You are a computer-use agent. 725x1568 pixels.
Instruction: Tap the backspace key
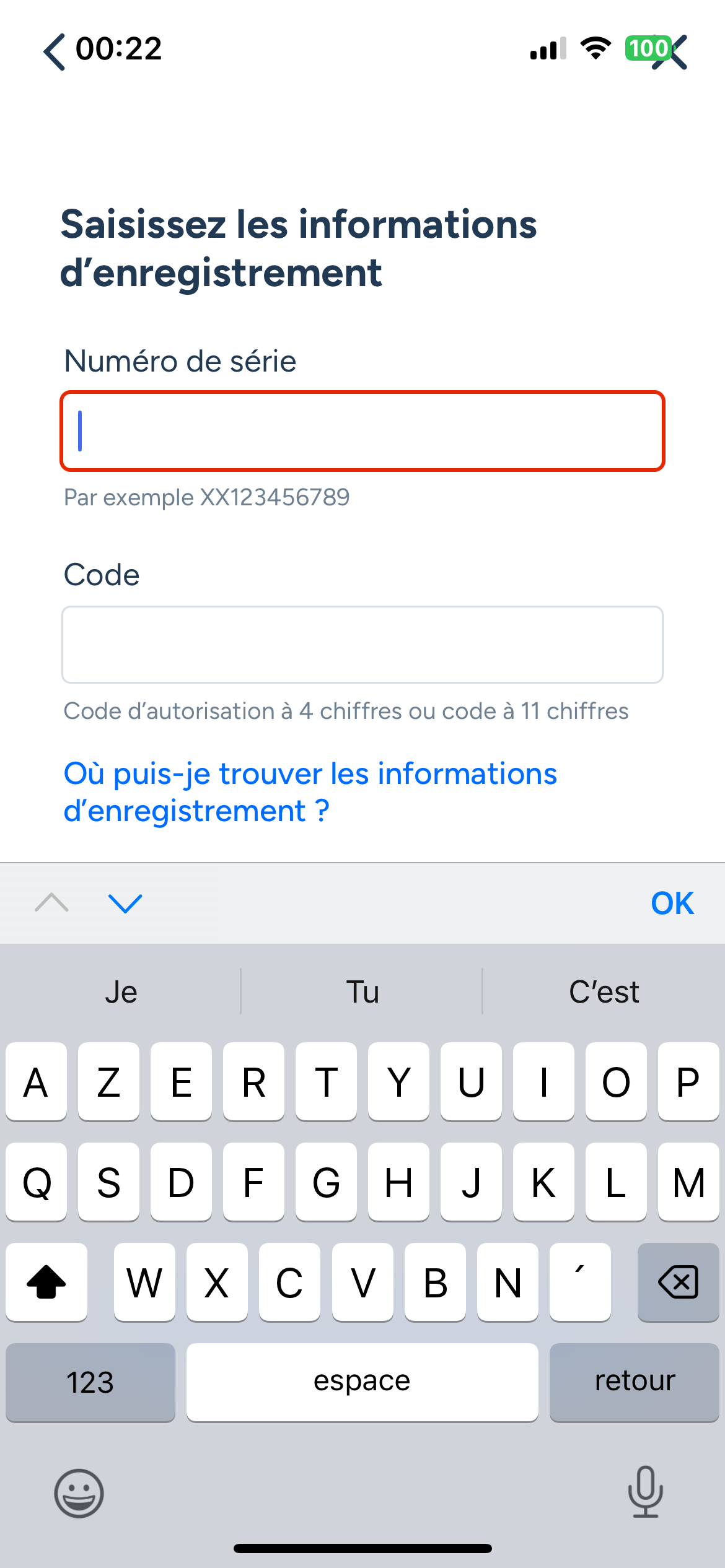tap(678, 1282)
